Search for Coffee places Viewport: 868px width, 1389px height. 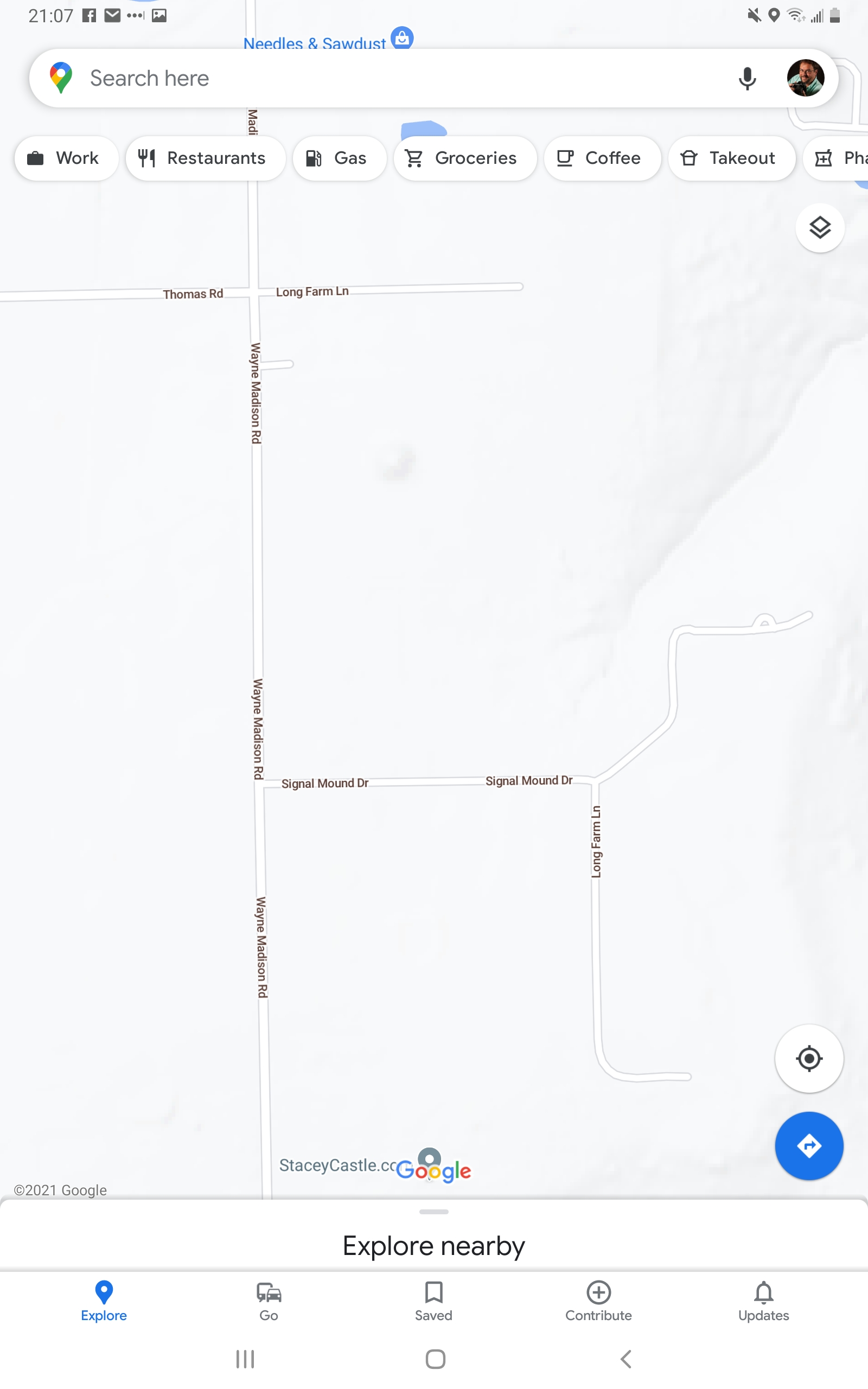(x=602, y=158)
